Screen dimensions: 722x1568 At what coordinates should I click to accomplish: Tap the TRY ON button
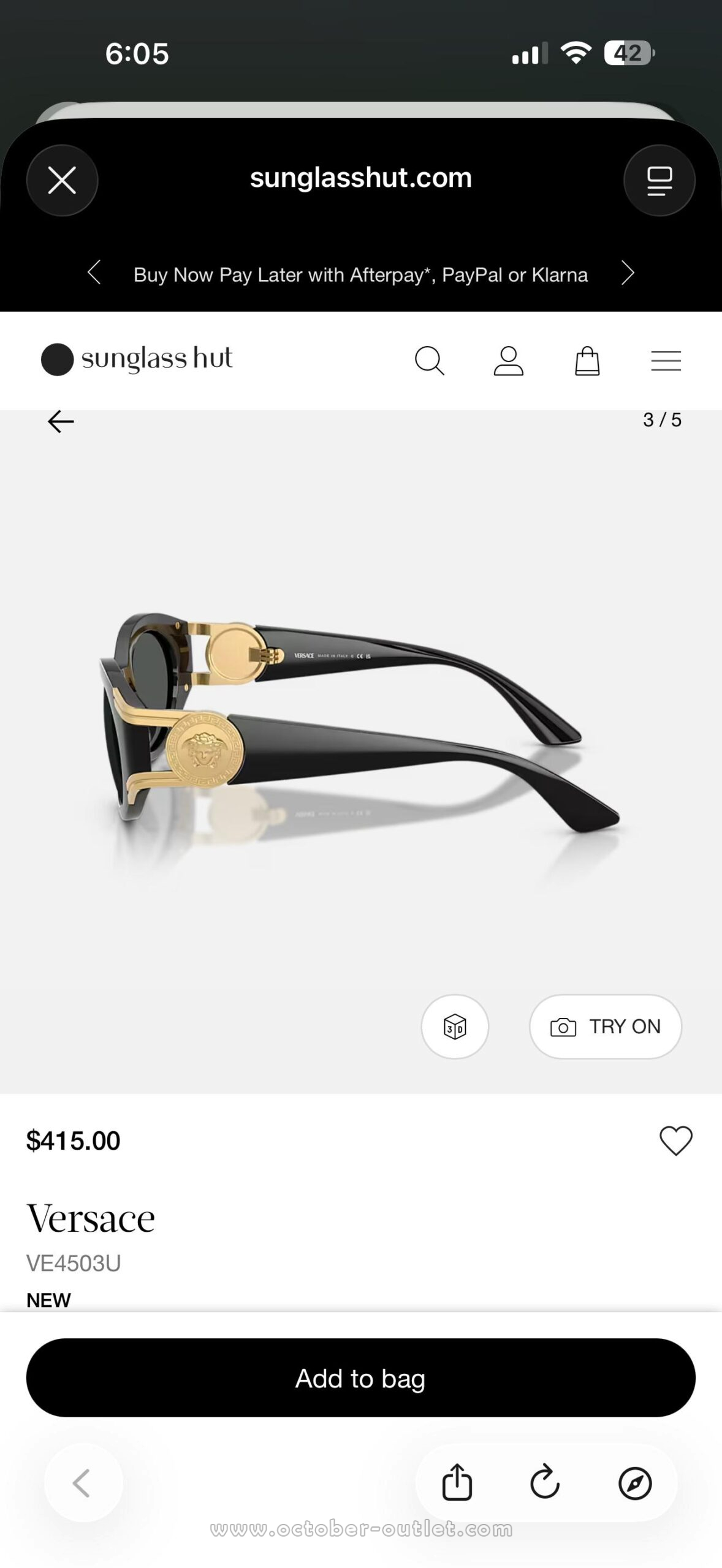606,1027
